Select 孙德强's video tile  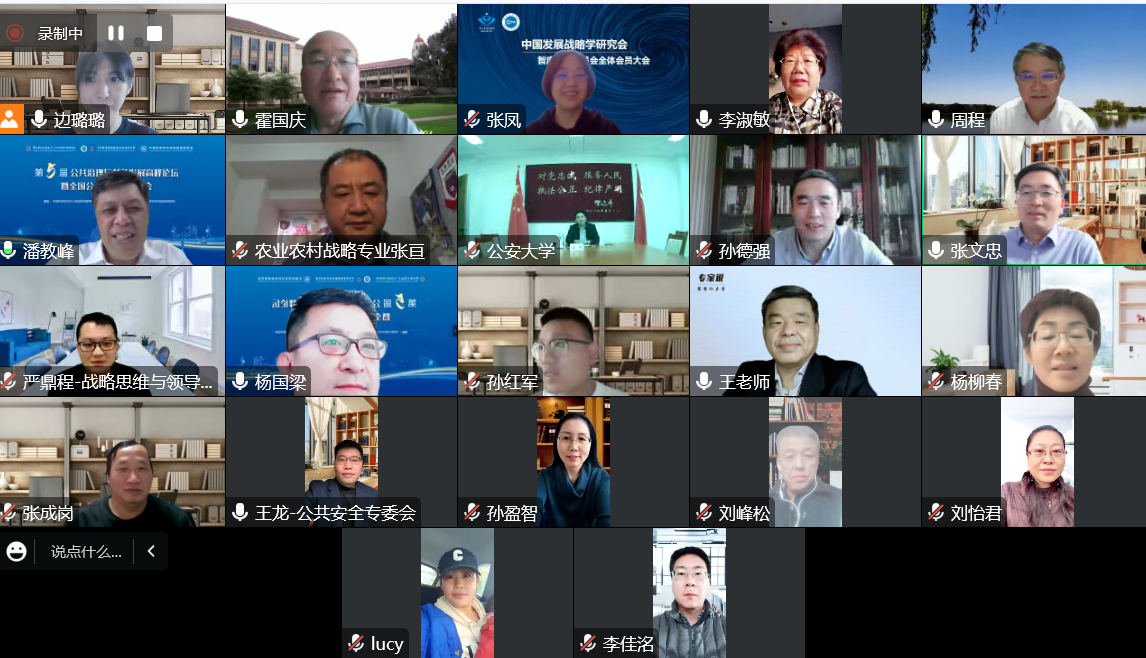click(x=805, y=200)
